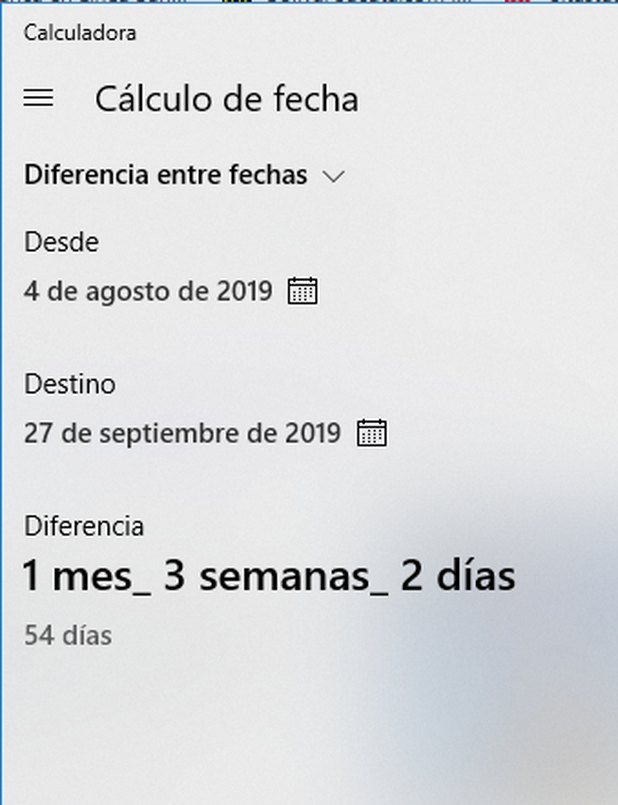Open the Destino date picker

[371, 433]
